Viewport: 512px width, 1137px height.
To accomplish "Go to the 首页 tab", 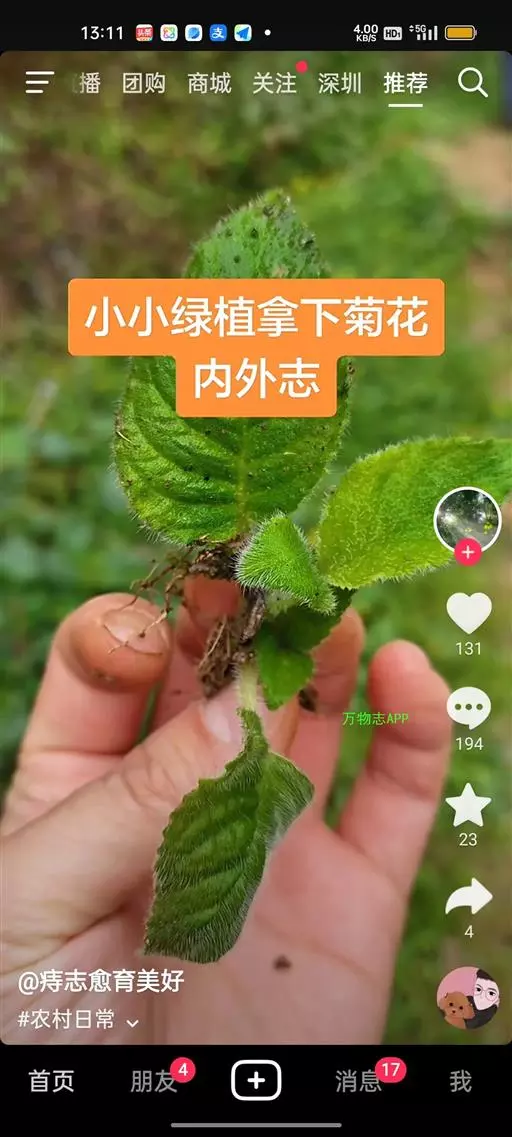I will click(x=51, y=1081).
